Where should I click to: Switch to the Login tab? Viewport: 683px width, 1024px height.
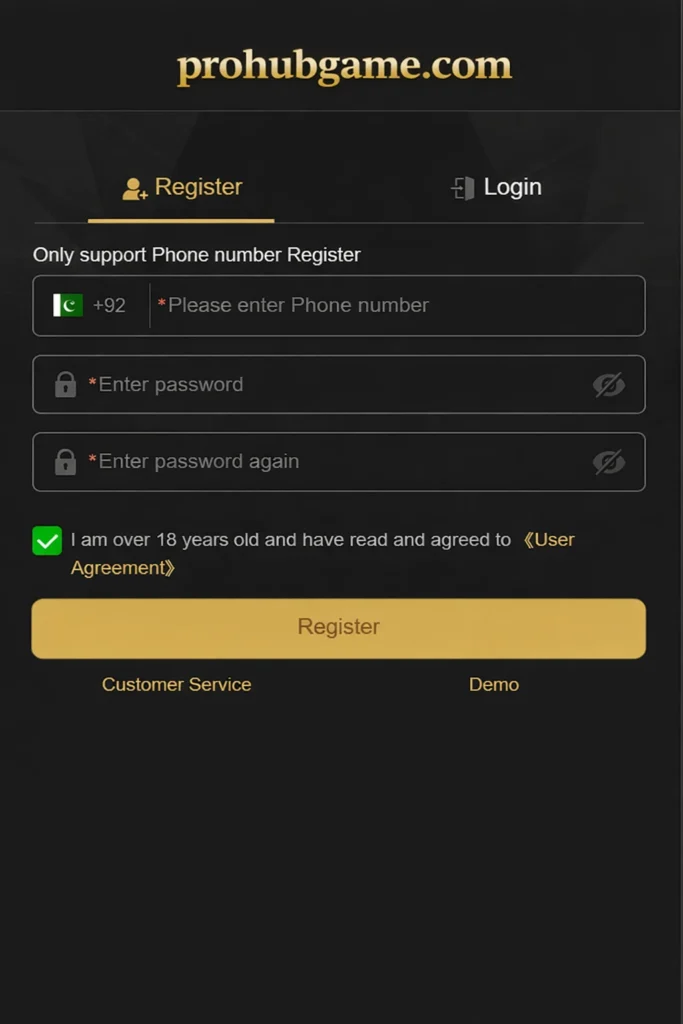(x=497, y=188)
